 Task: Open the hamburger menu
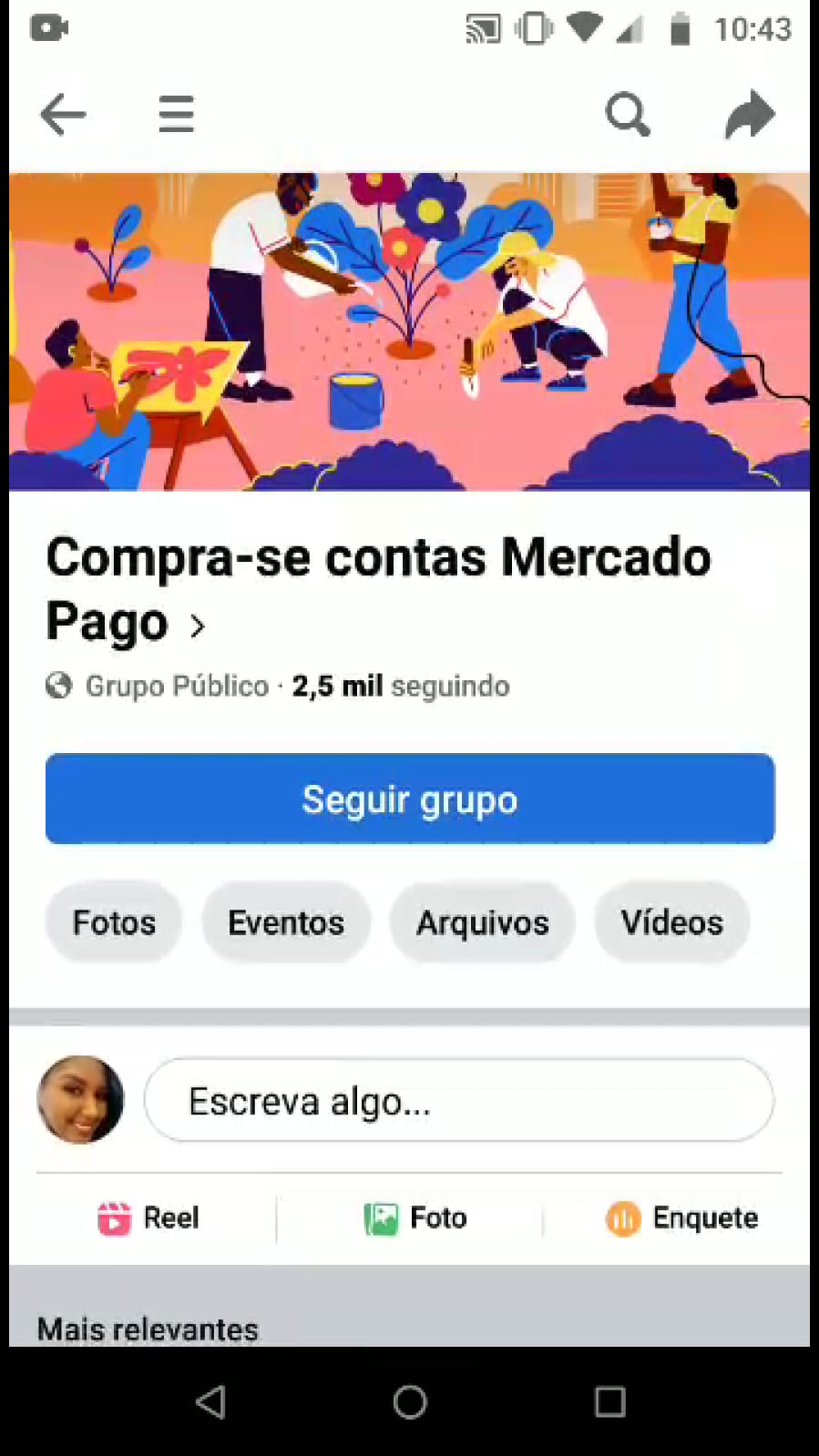pyautogui.click(x=176, y=115)
